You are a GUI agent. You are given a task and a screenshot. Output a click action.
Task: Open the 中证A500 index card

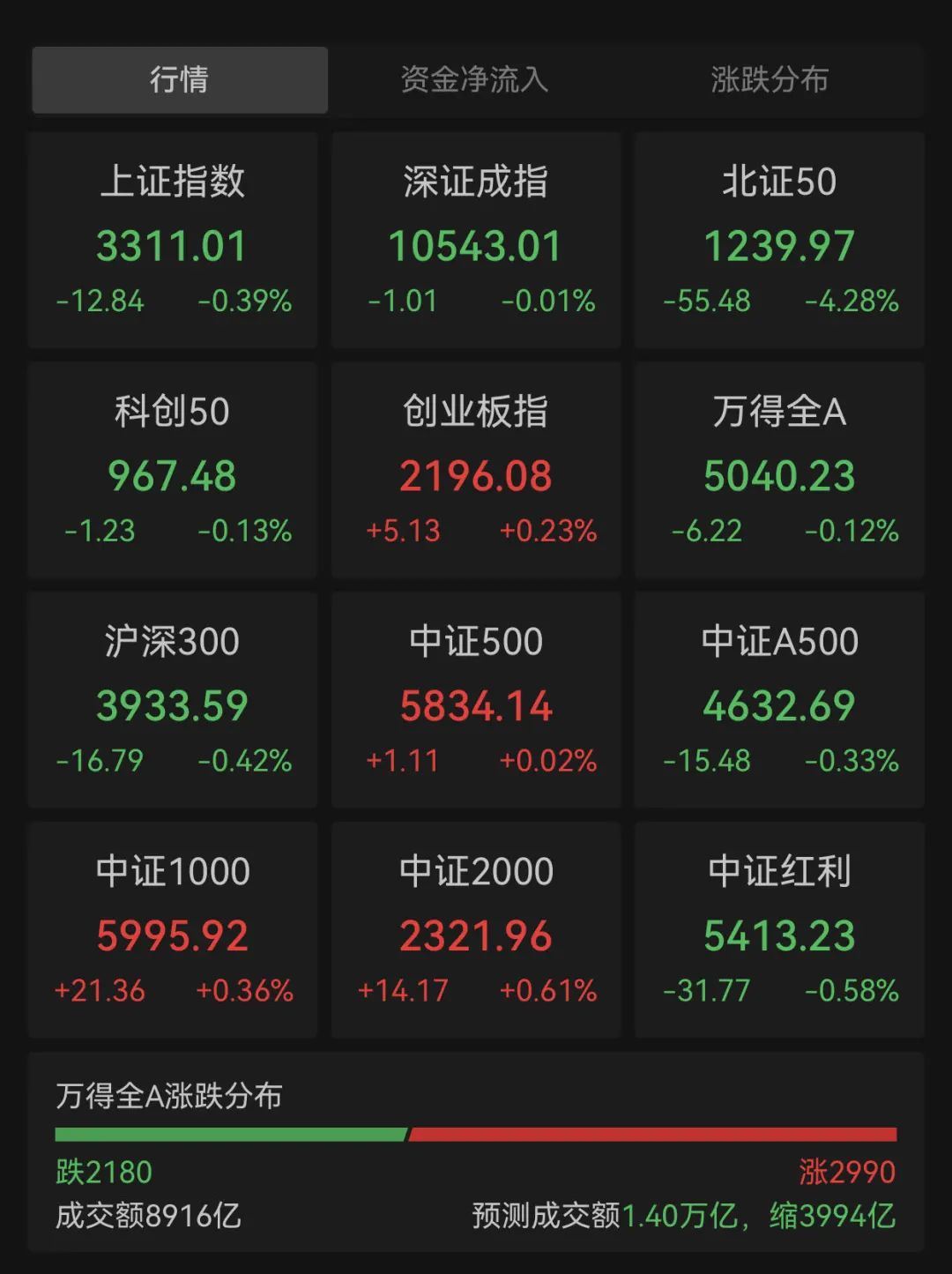click(x=779, y=700)
